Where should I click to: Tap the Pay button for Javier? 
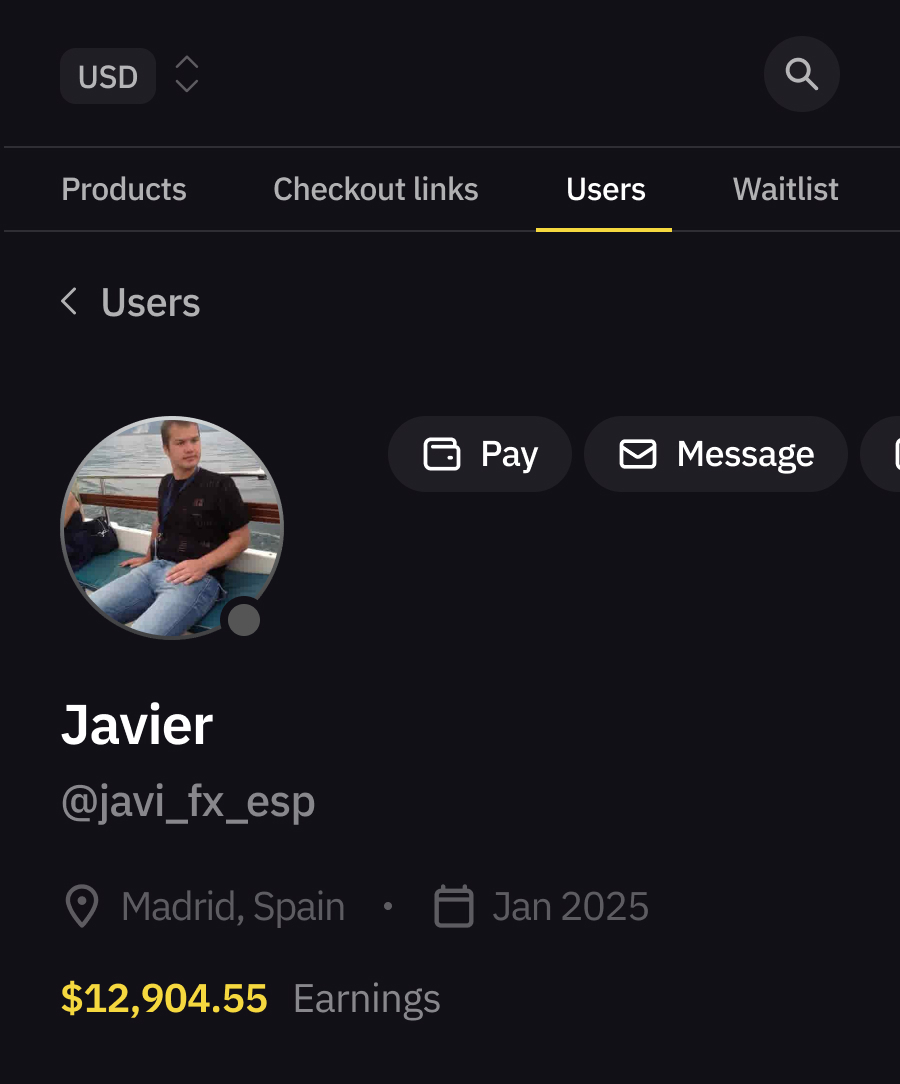[x=480, y=454]
